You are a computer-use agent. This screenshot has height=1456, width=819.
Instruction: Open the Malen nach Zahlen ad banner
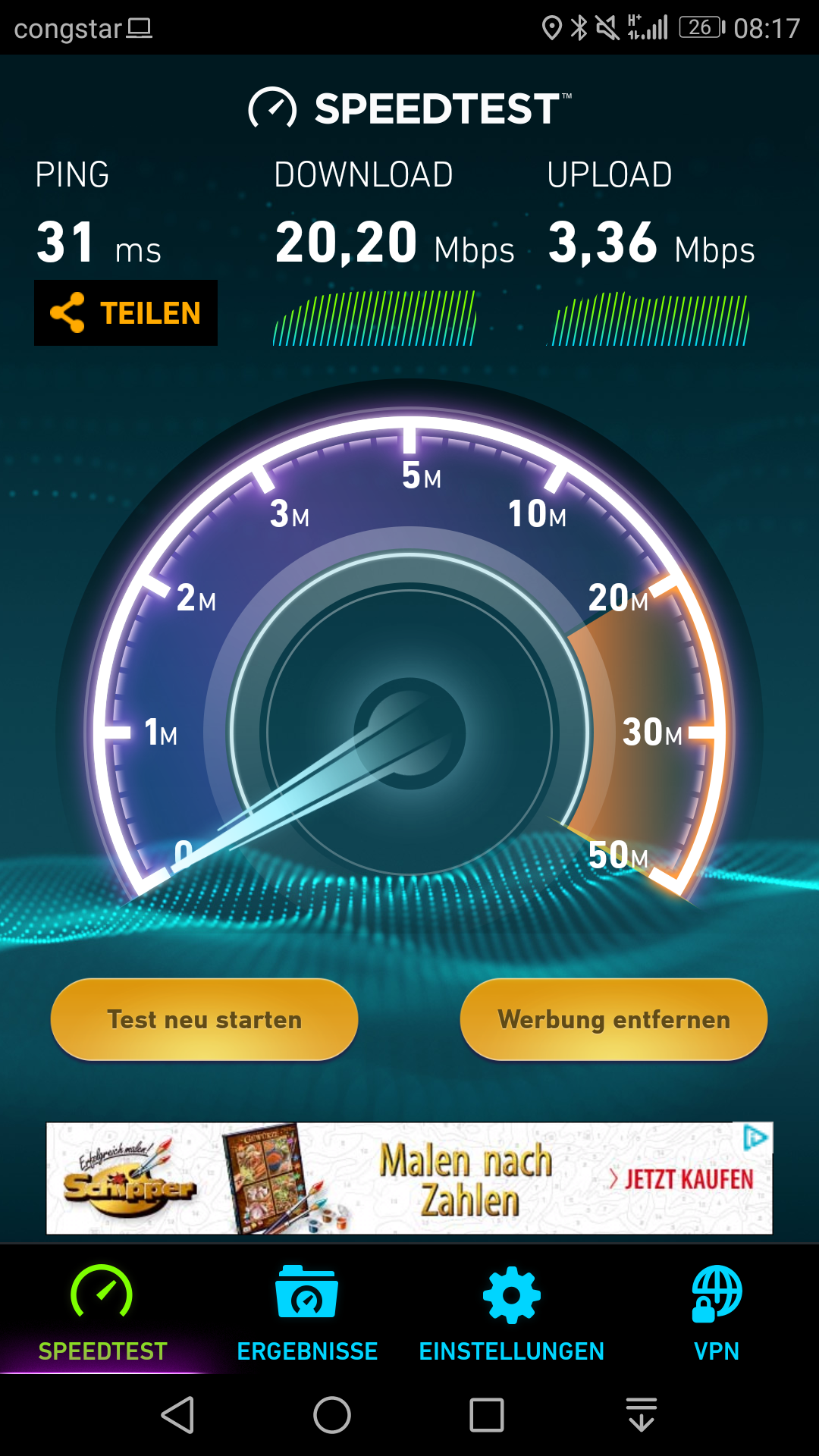tap(409, 1178)
